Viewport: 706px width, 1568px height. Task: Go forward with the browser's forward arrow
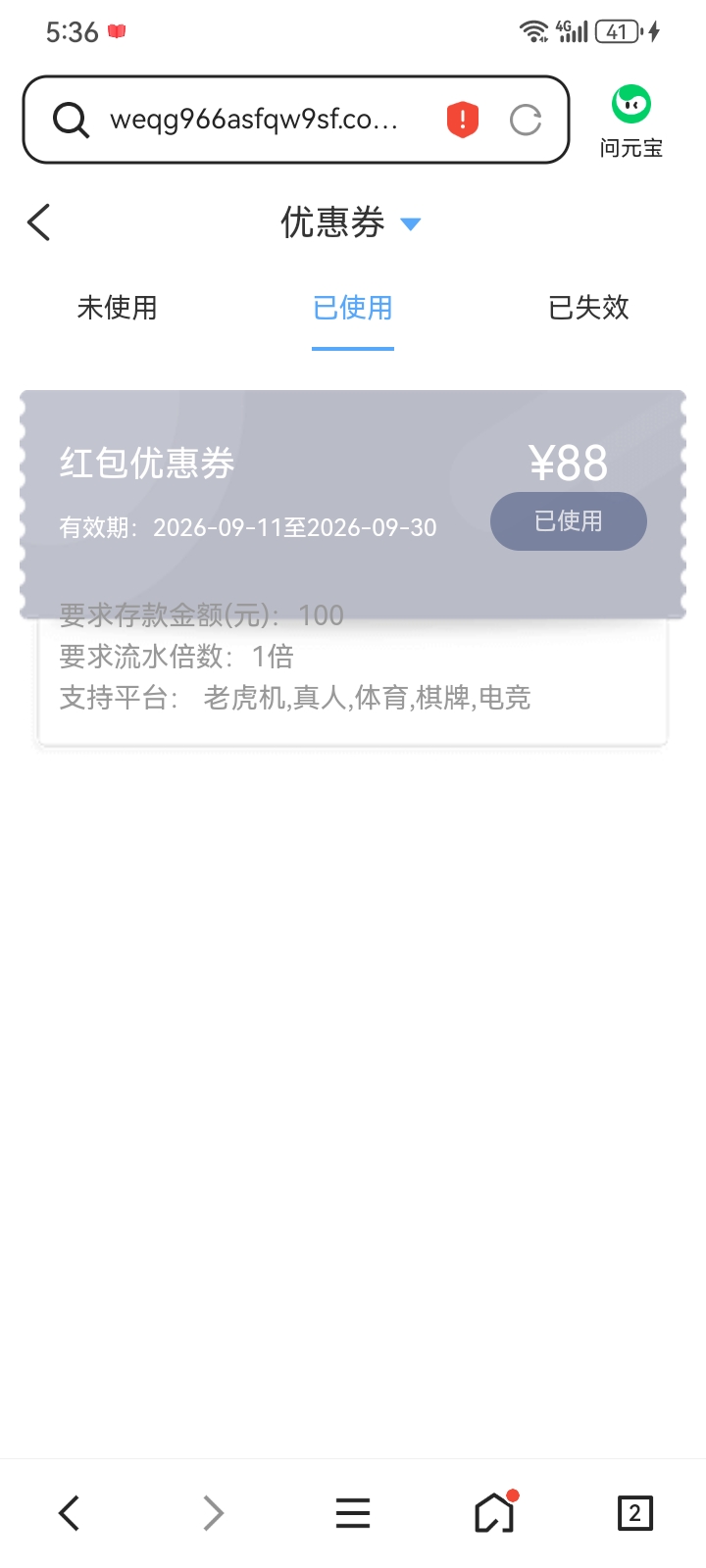213,1513
